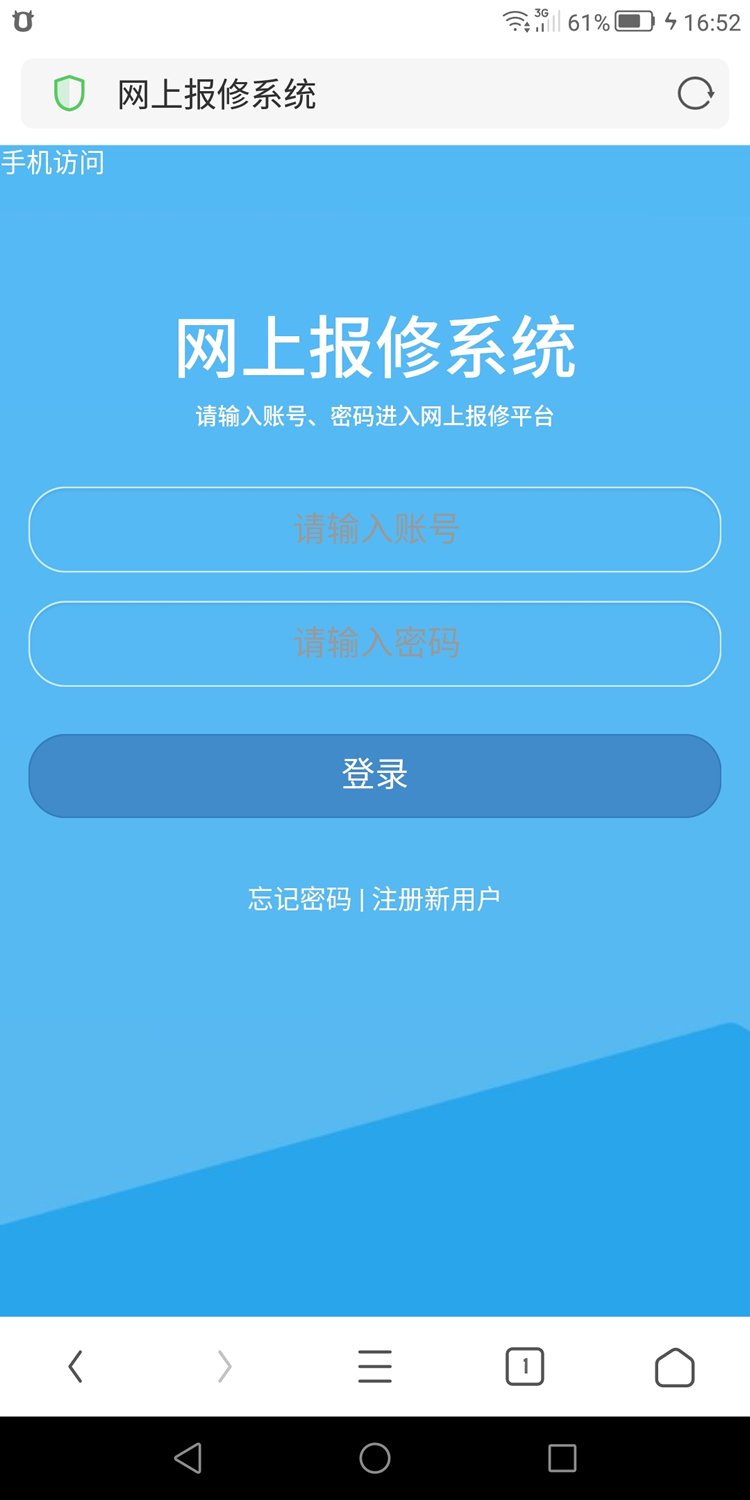Tap the account input field 请输入账号
The height and width of the screenshot is (1500, 750).
(x=375, y=529)
